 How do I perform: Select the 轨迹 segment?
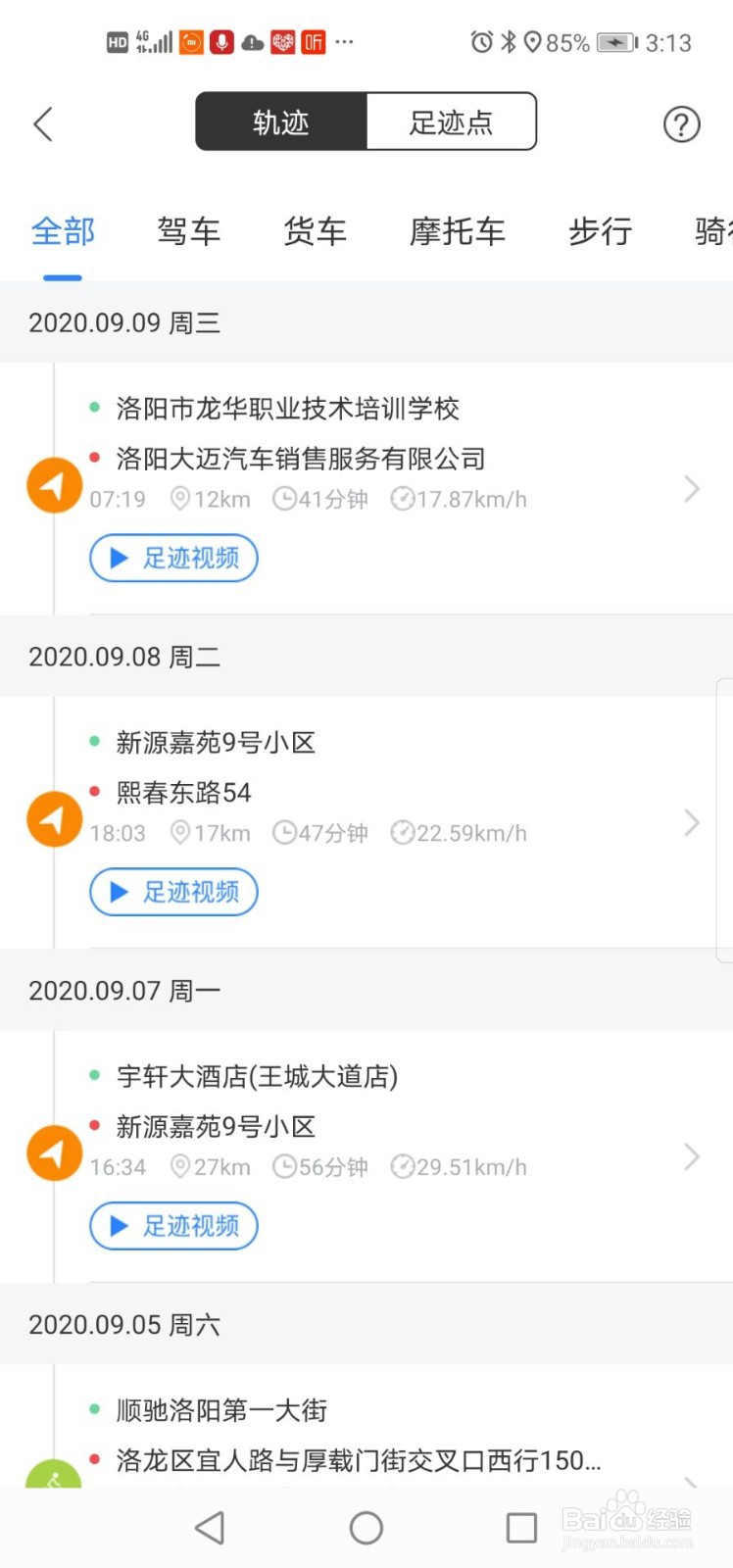pyautogui.click(x=281, y=122)
